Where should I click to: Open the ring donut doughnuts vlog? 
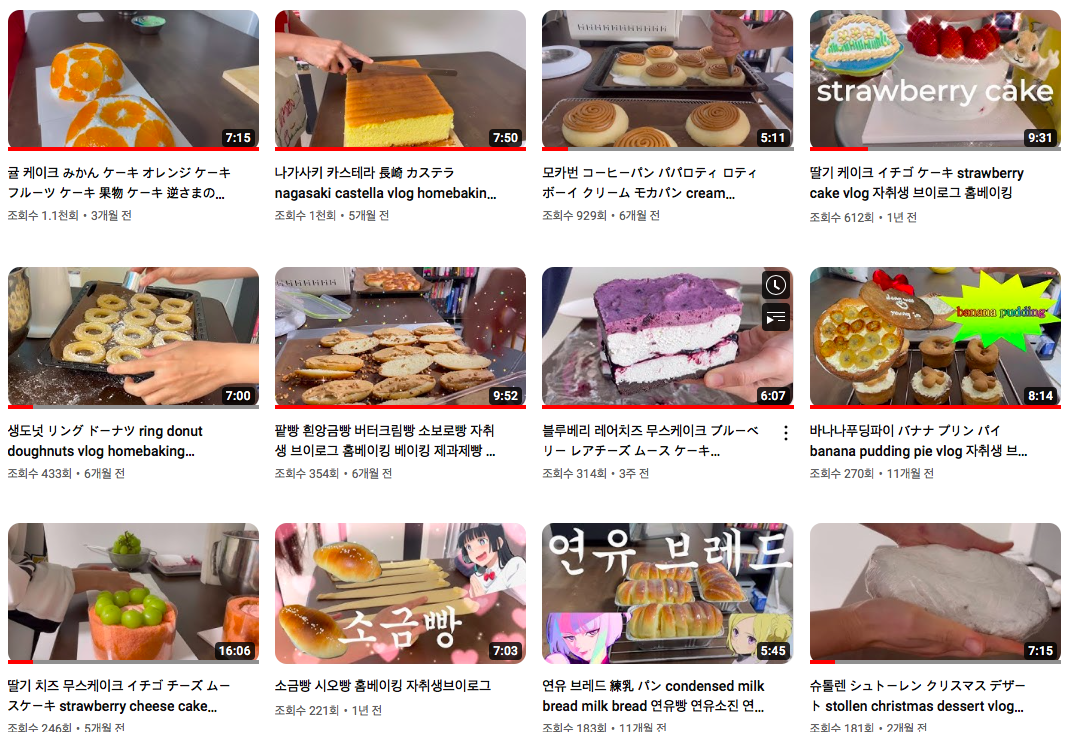click(133, 337)
